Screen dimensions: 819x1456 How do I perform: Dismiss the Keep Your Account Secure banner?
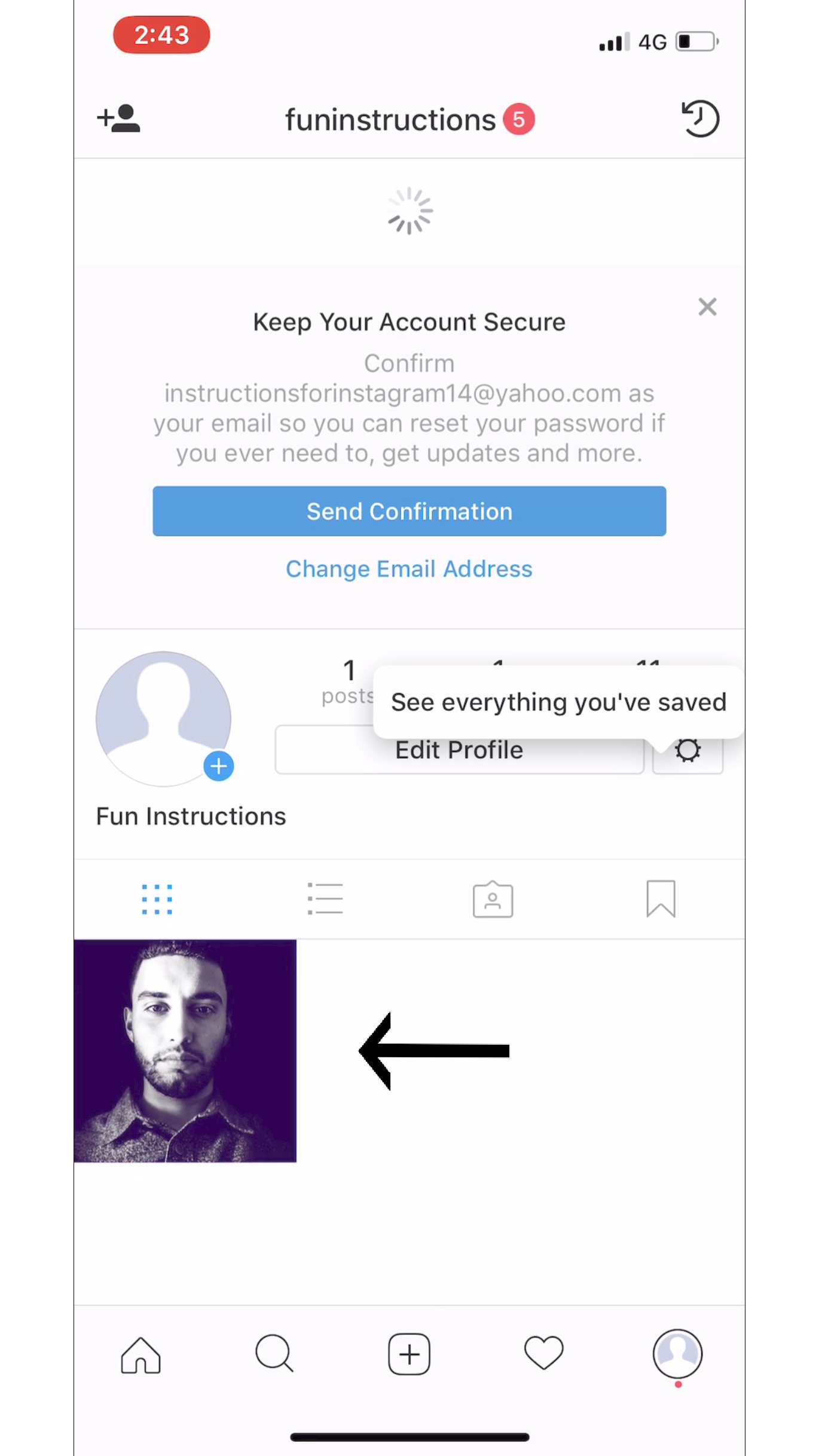click(x=707, y=307)
